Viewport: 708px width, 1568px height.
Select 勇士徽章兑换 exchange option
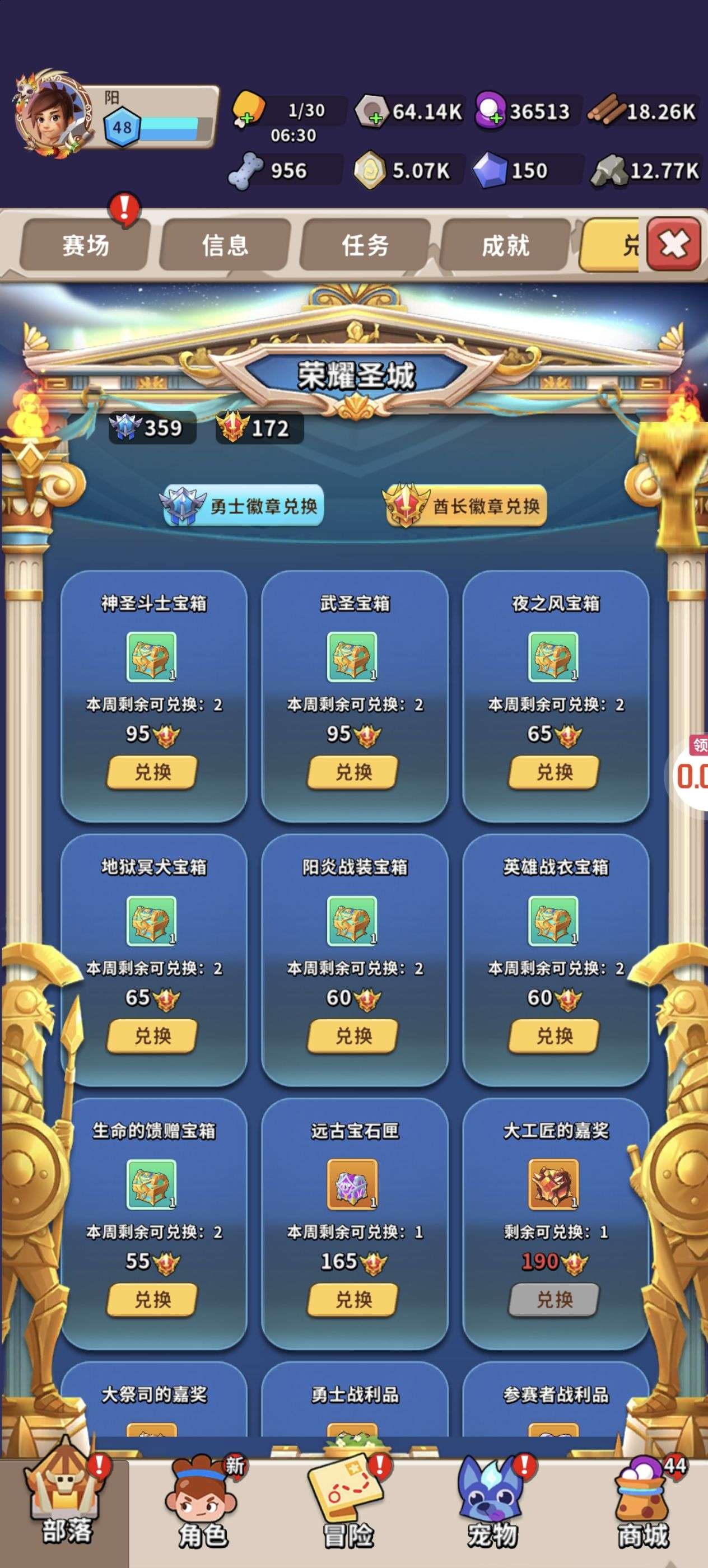pos(244,506)
